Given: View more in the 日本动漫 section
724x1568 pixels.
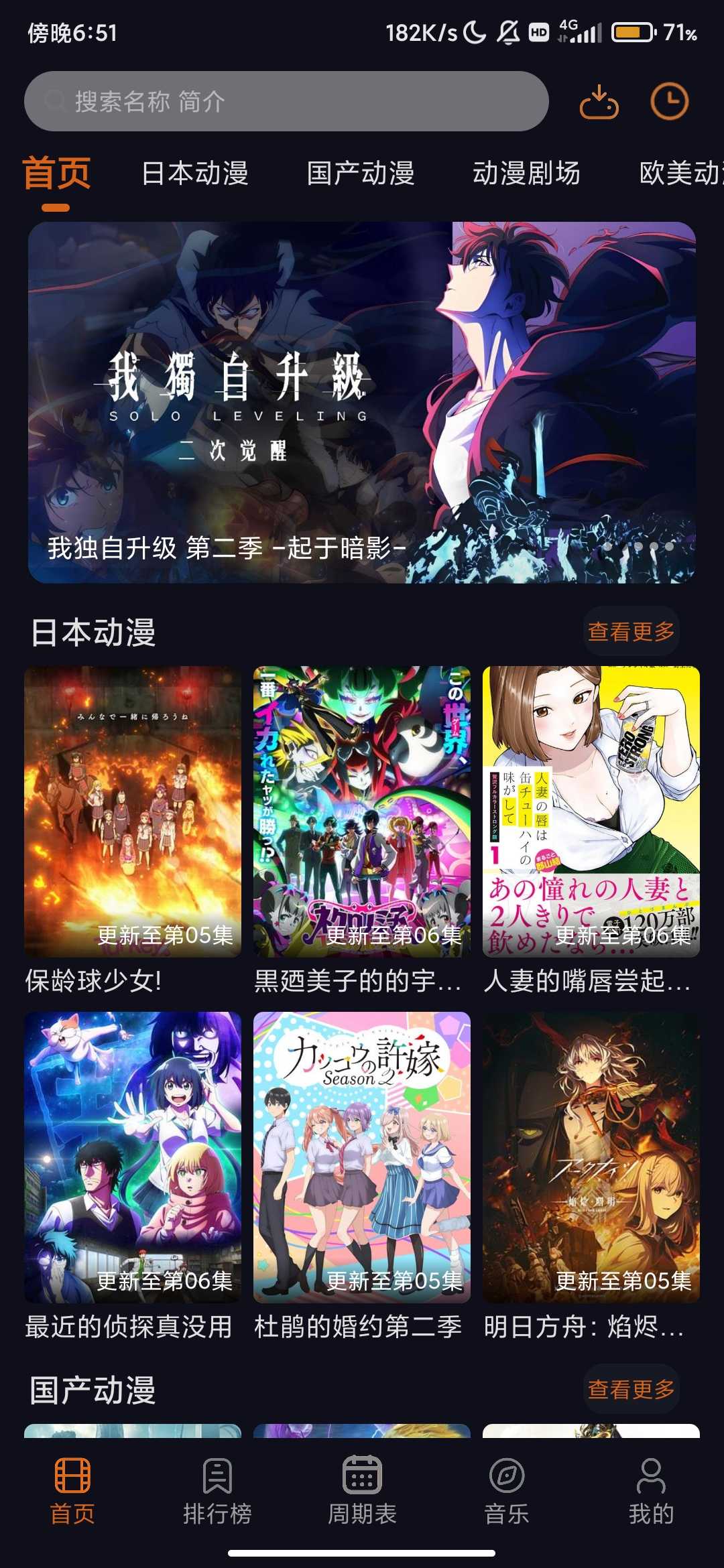Looking at the screenshot, I should (631, 631).
